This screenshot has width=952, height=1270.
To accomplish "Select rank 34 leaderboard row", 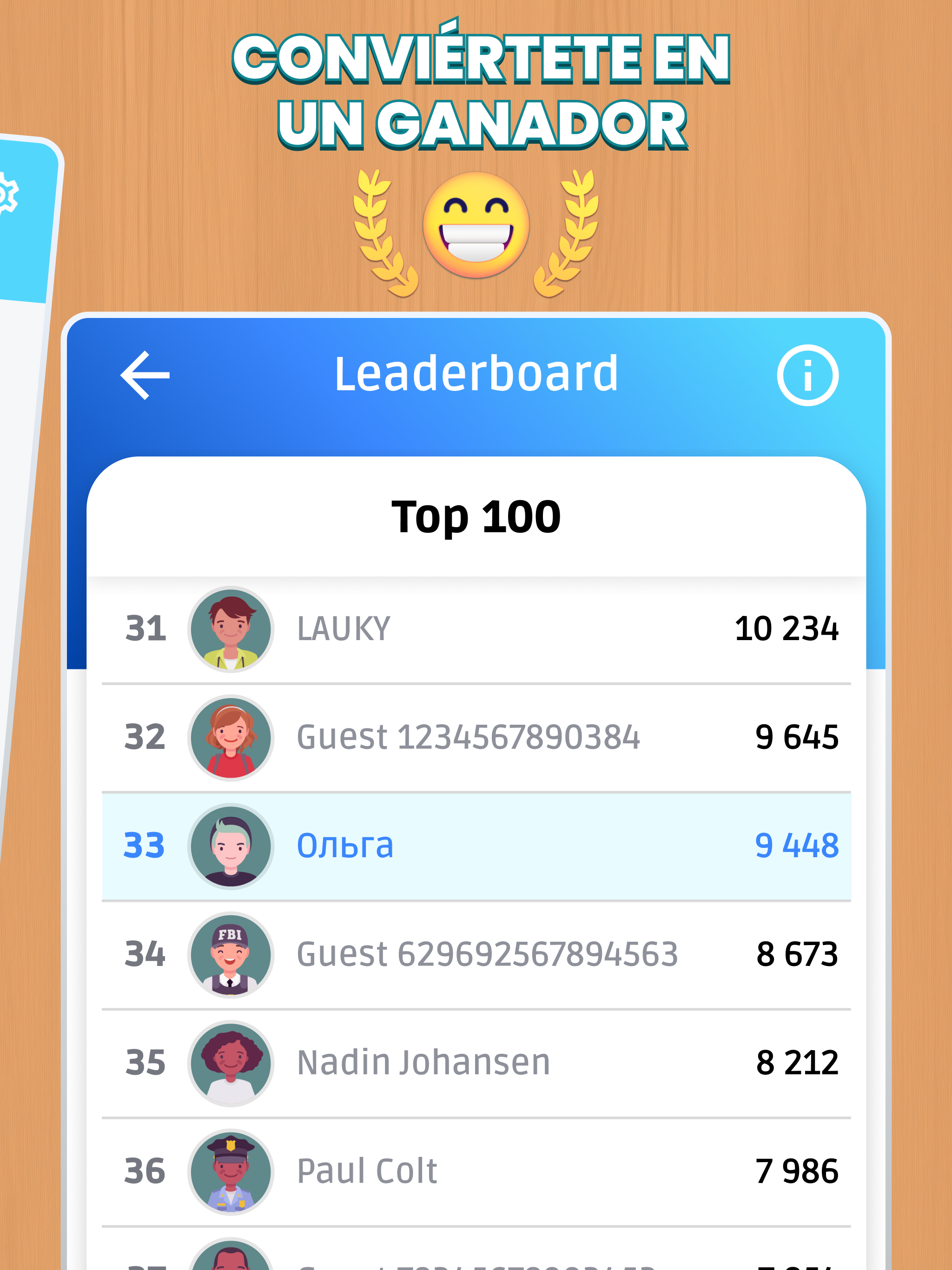I will pyautogui.click(x=476, y=954).
